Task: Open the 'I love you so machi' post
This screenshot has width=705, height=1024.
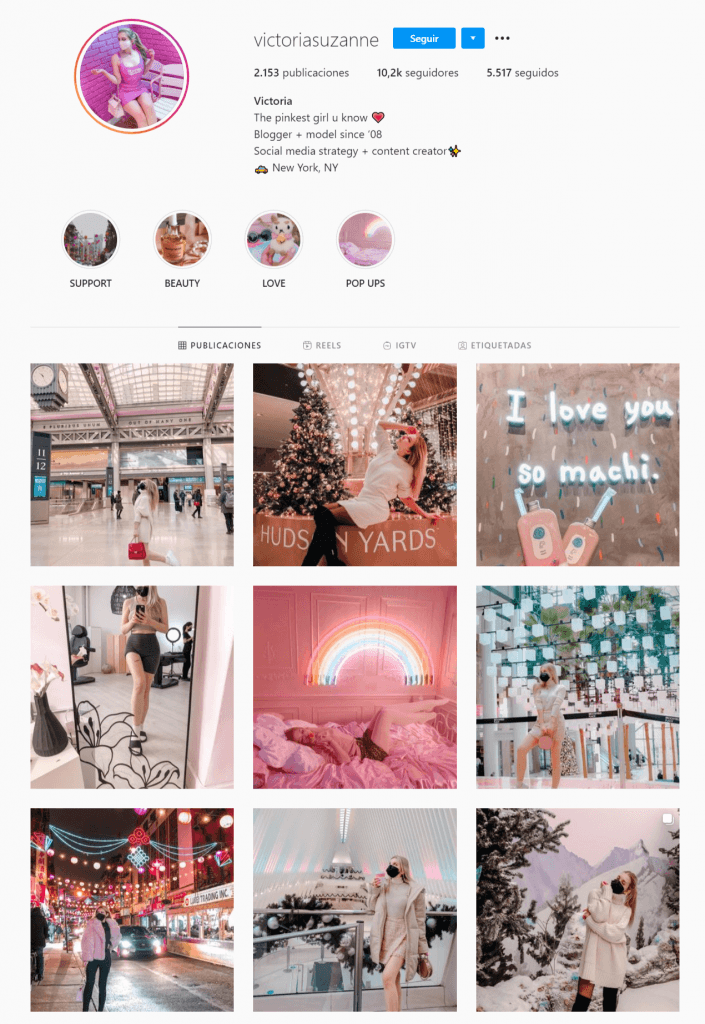Action: click(x=578, y=465)
